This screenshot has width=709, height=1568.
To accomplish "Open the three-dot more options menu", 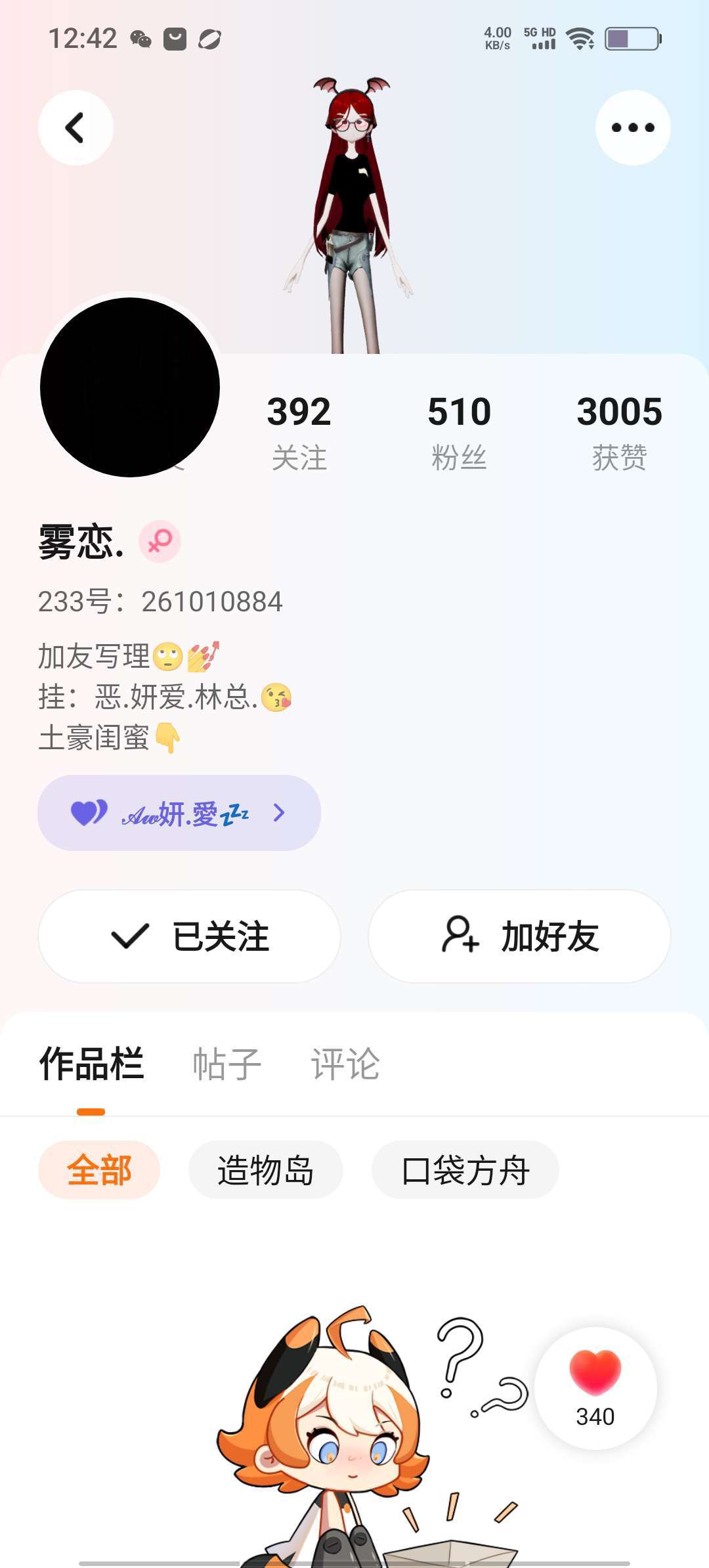I will 633,127.
